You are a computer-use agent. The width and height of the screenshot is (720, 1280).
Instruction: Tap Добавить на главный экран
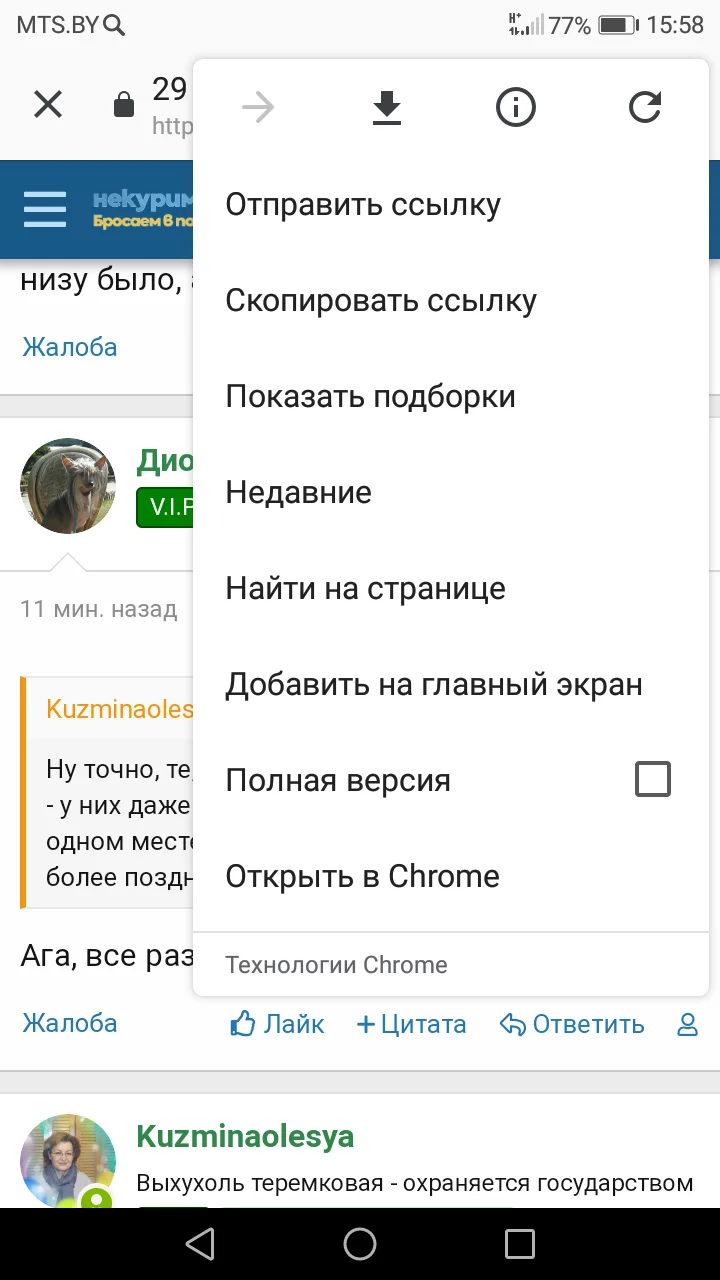(435, 684)
